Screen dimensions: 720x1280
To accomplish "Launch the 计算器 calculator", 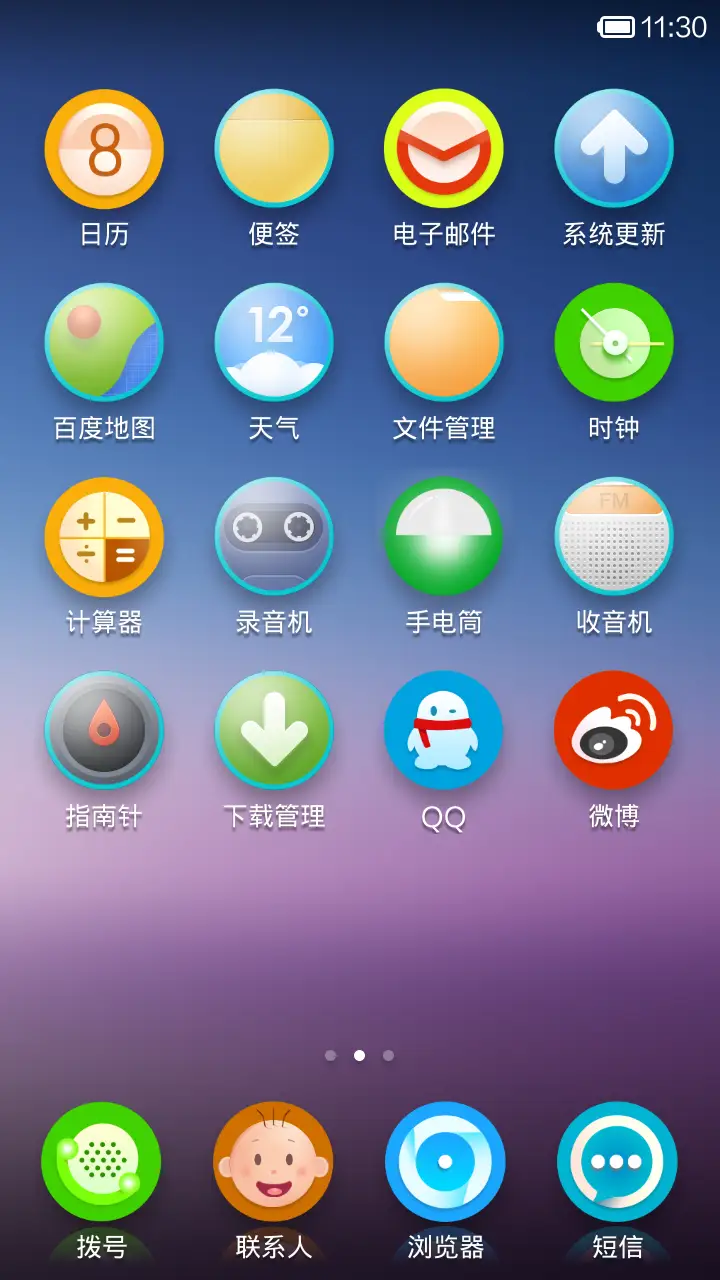I will (104, 535).
